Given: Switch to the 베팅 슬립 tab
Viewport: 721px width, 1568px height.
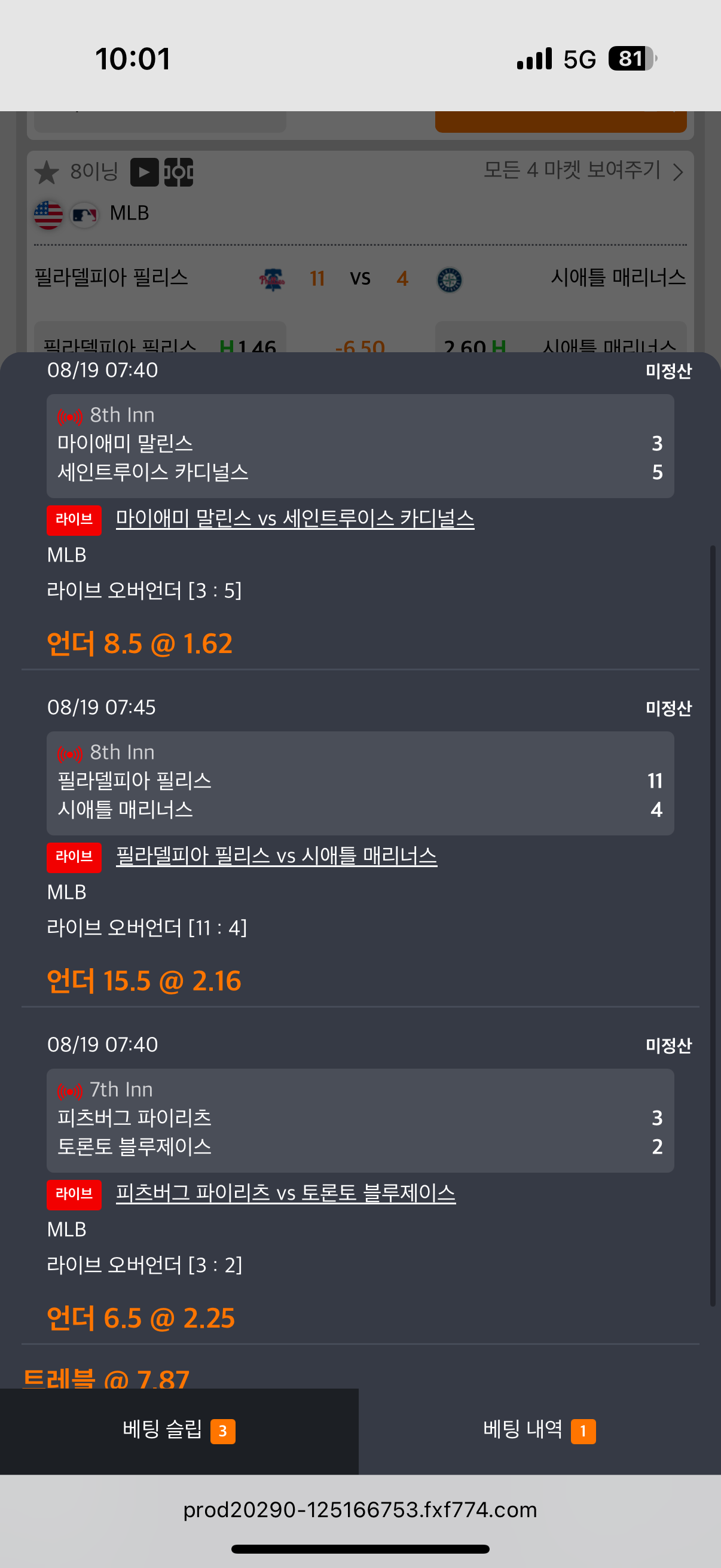Looking at the screenshot, I should pos(179,1430).
